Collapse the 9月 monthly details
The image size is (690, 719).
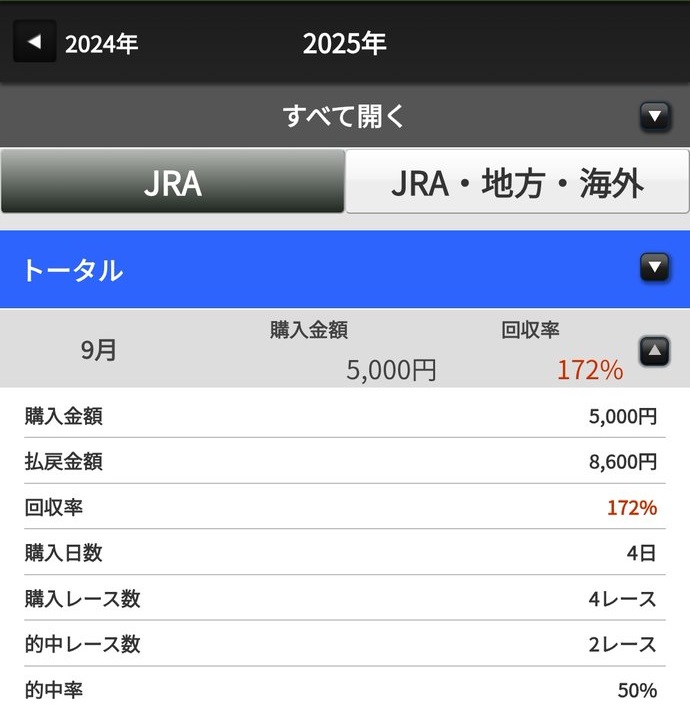point(654,351)
